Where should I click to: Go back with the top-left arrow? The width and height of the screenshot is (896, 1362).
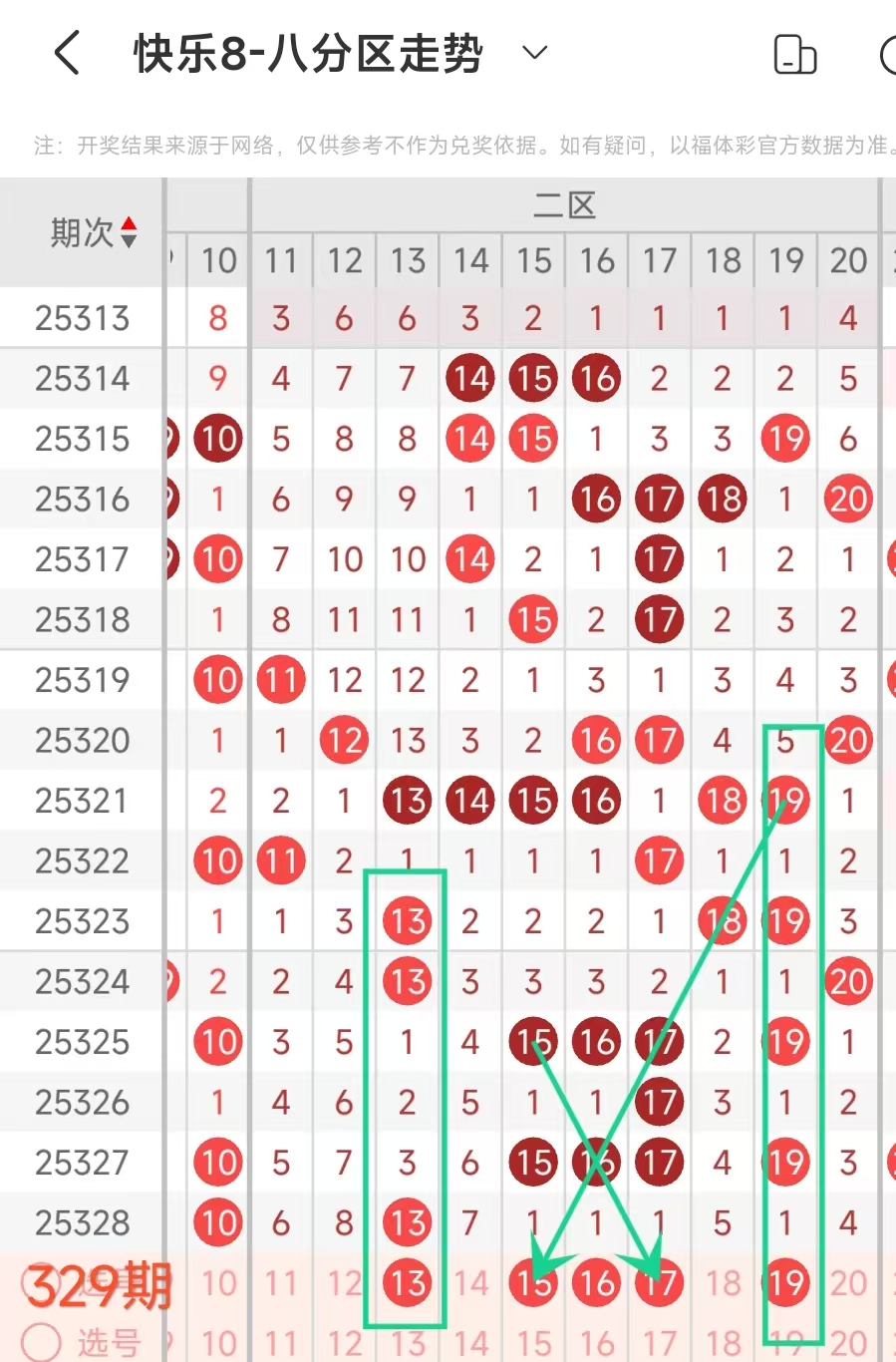67,53
